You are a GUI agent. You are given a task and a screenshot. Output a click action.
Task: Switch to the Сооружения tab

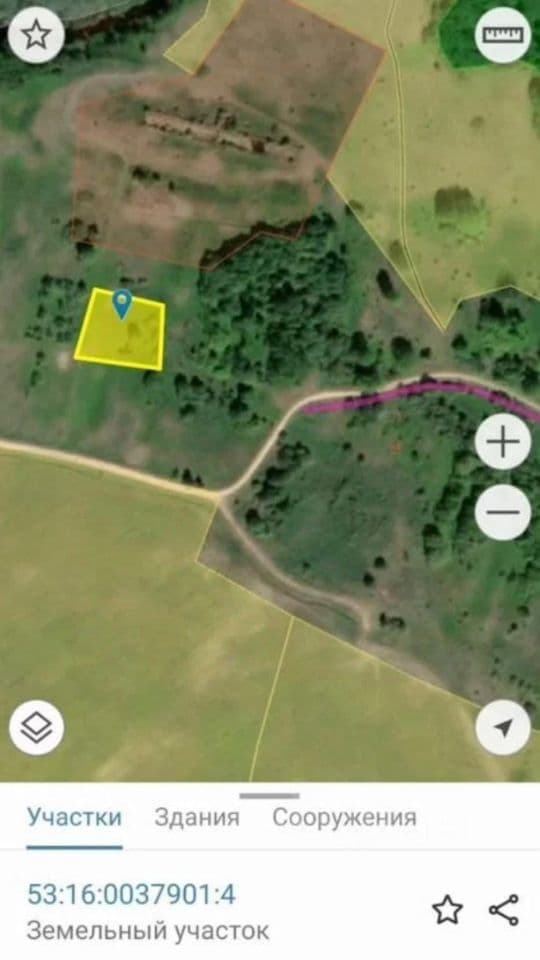pos(344,817)
